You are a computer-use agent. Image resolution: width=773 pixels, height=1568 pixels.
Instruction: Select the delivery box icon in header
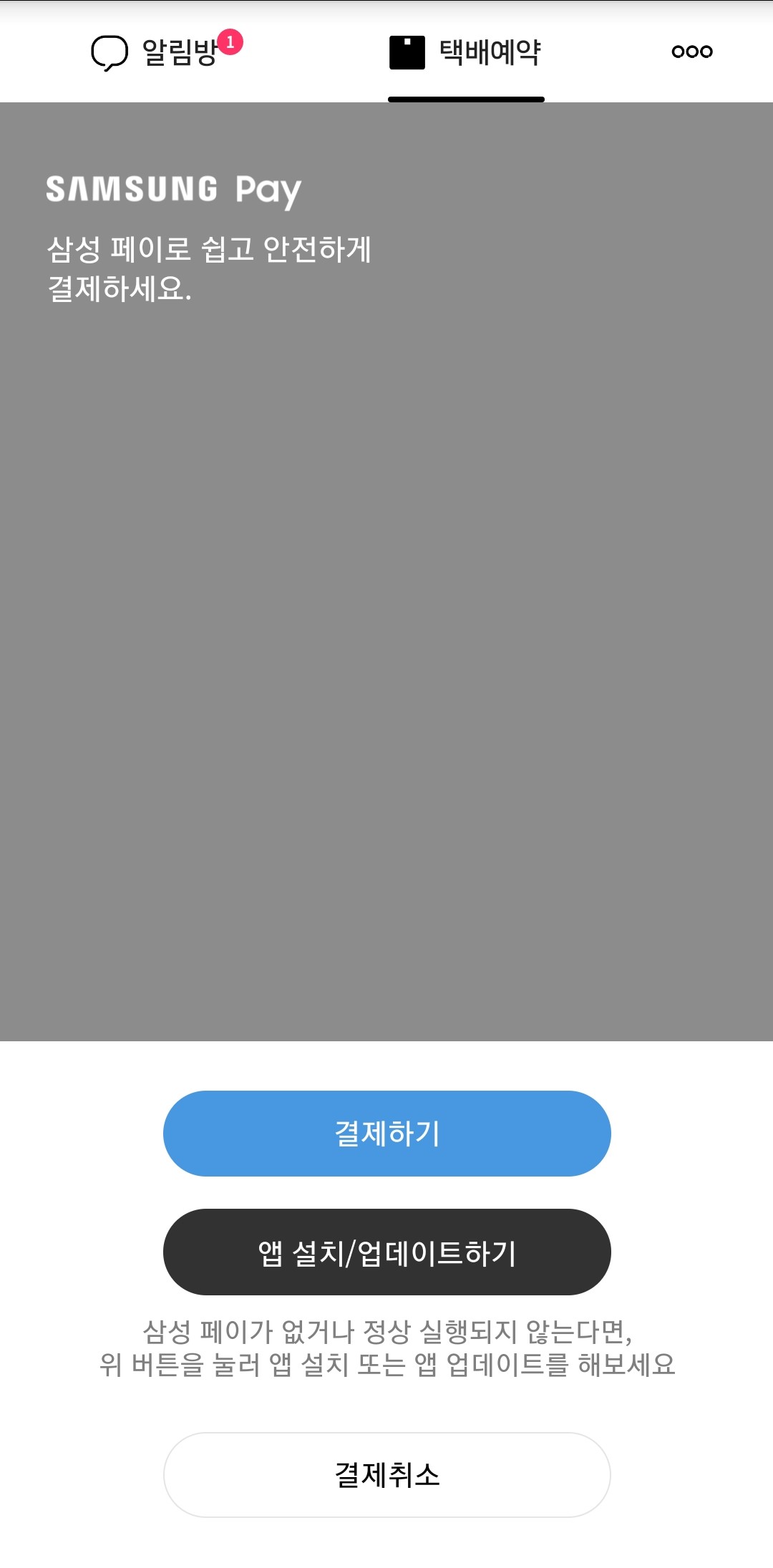click(x=408, y=51)
